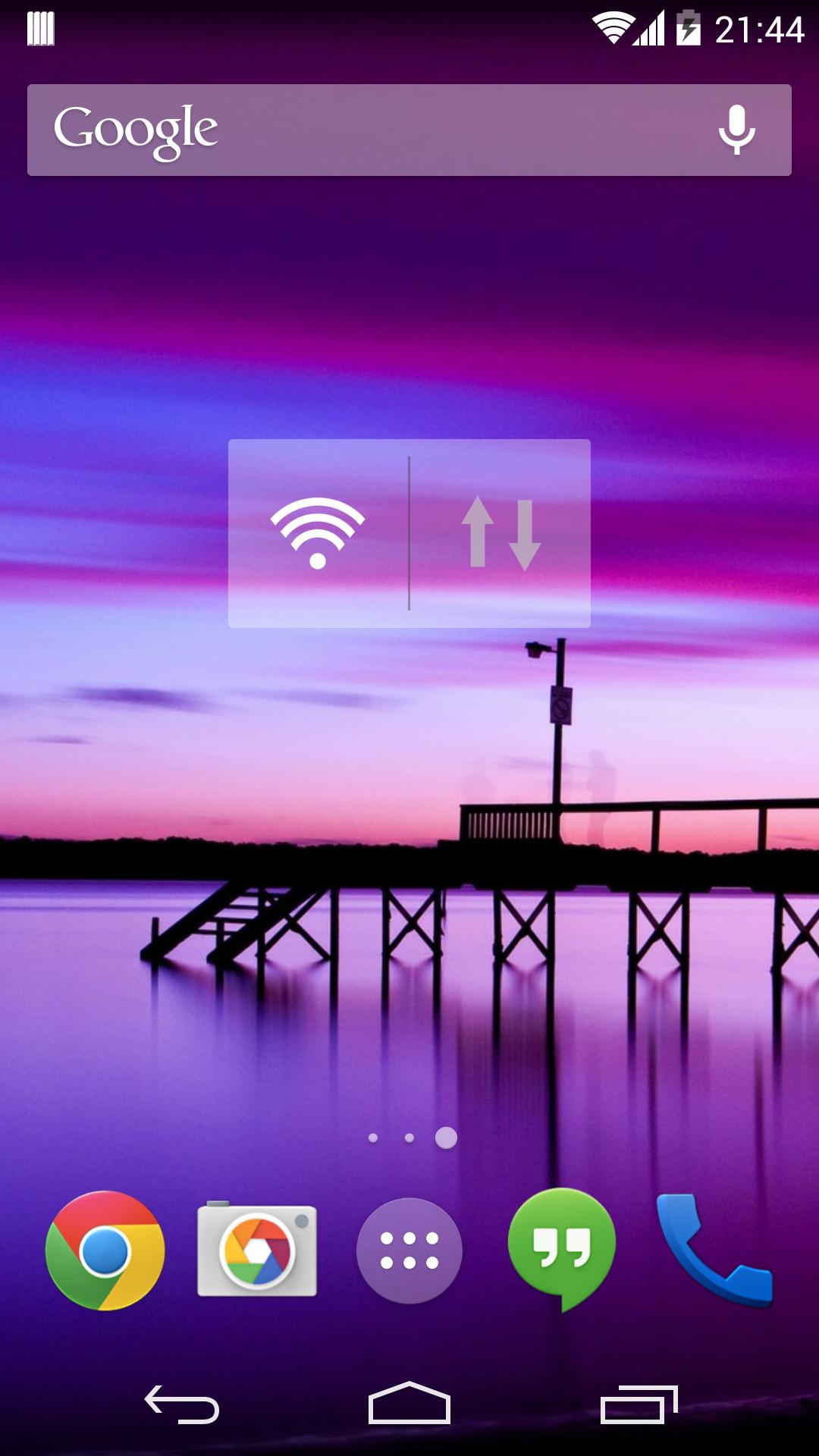
Task: Start voice search with the microphone
Action: [x=736, y=130]
